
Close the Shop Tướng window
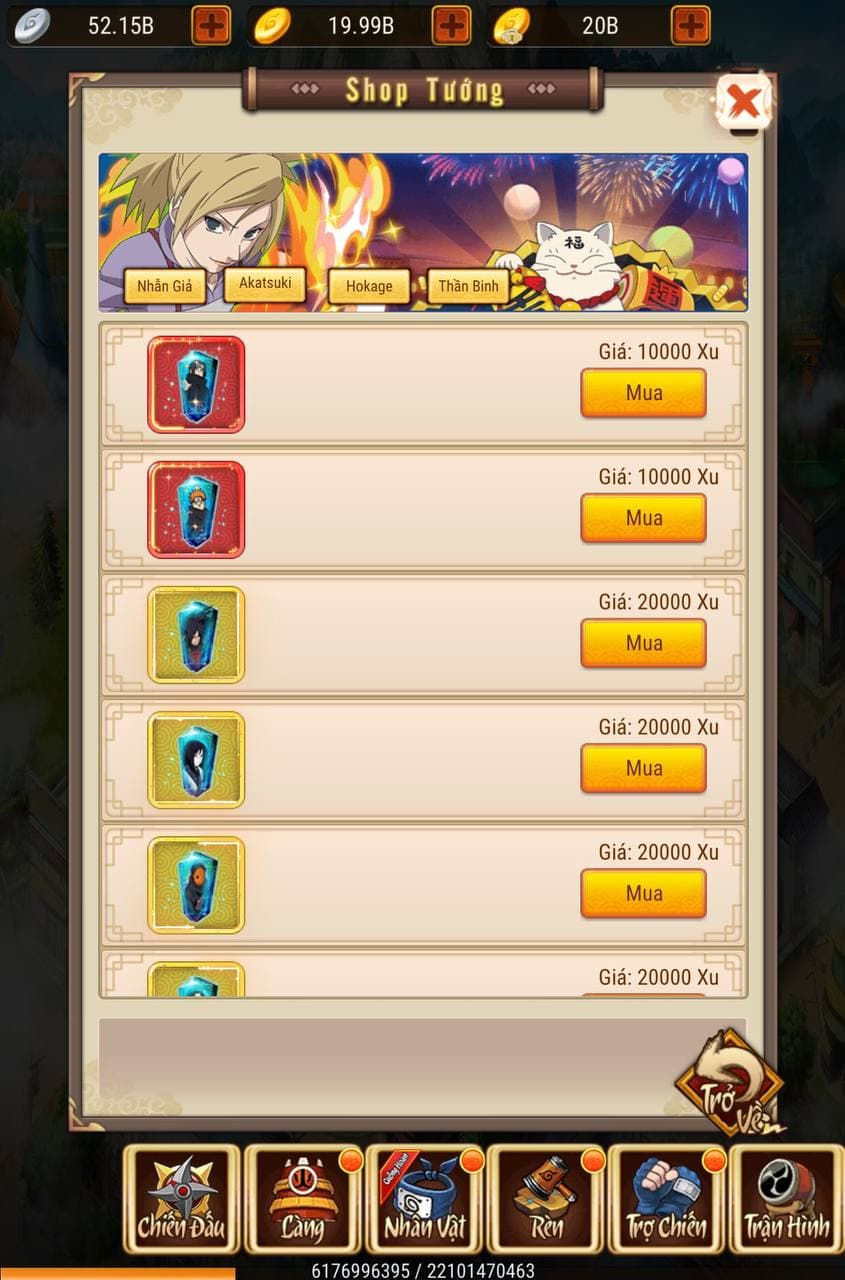click(743, 101)
